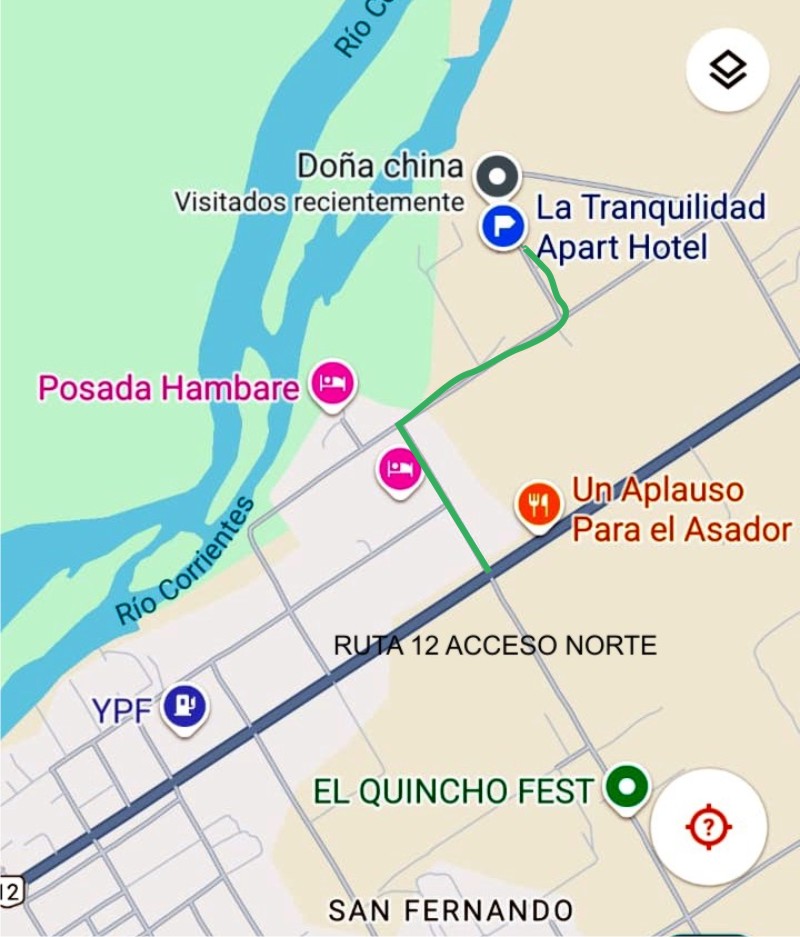Select the EL QUINCHO FEST name text
The image size is (800, 937).
[455, 790]
